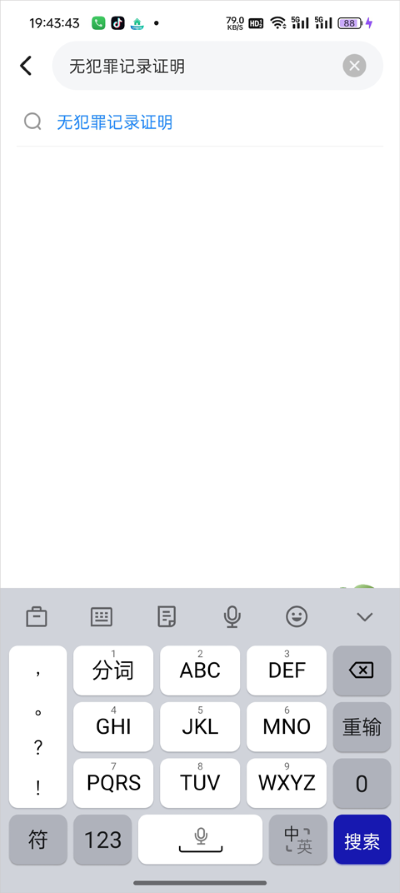Screen dimensions: 400x893
Task: Select the 无犯罪记录证明 search suggestion
Action: pyautogui.click(x=115, y=122)
